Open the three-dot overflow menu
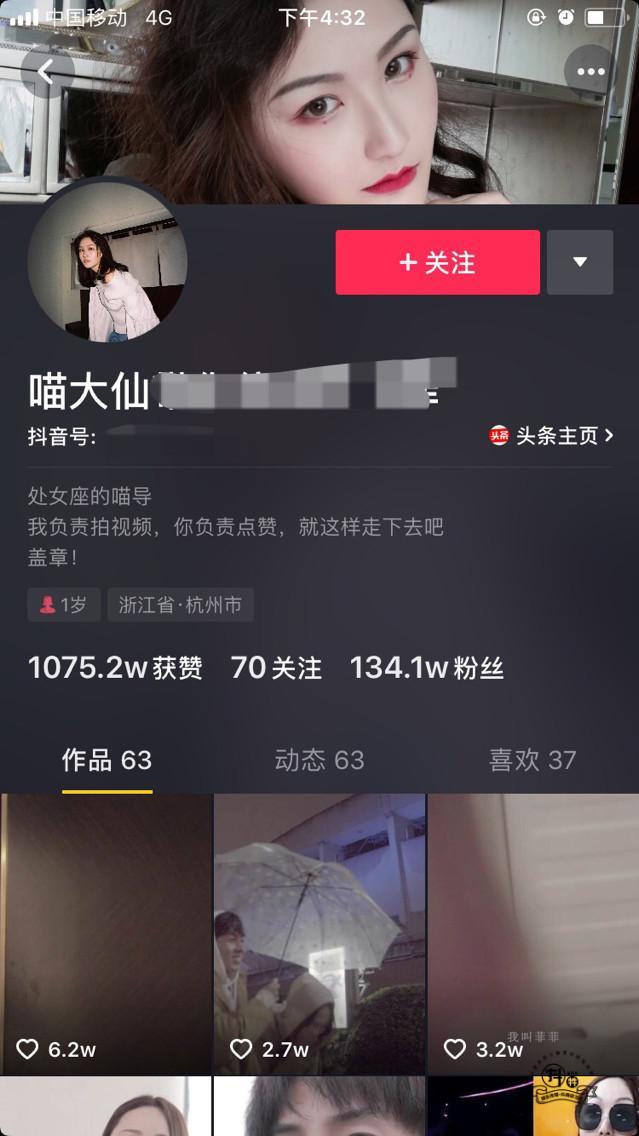The image size is (639, 1136). click(x=590, y=71)
